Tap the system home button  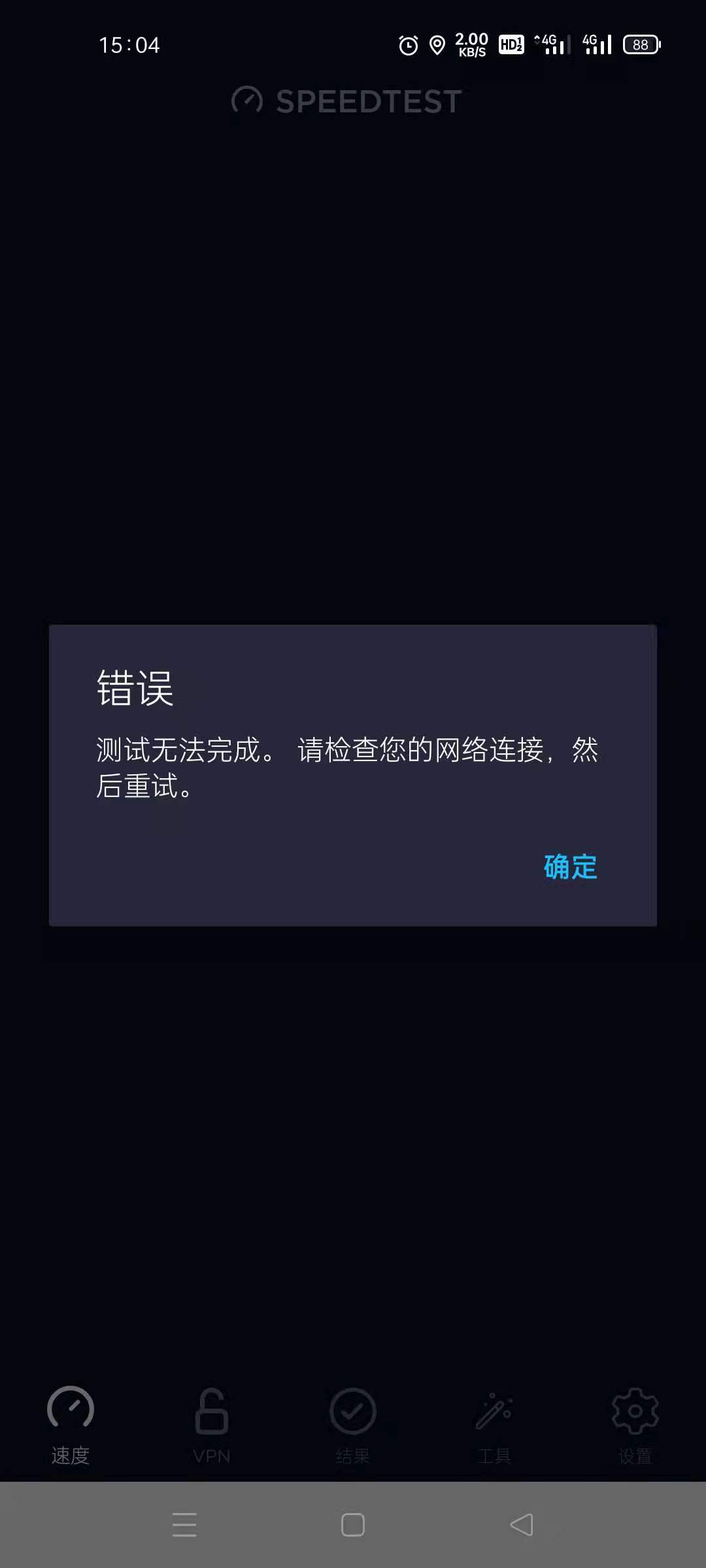pyautogui.click(x=353, y=1525)
